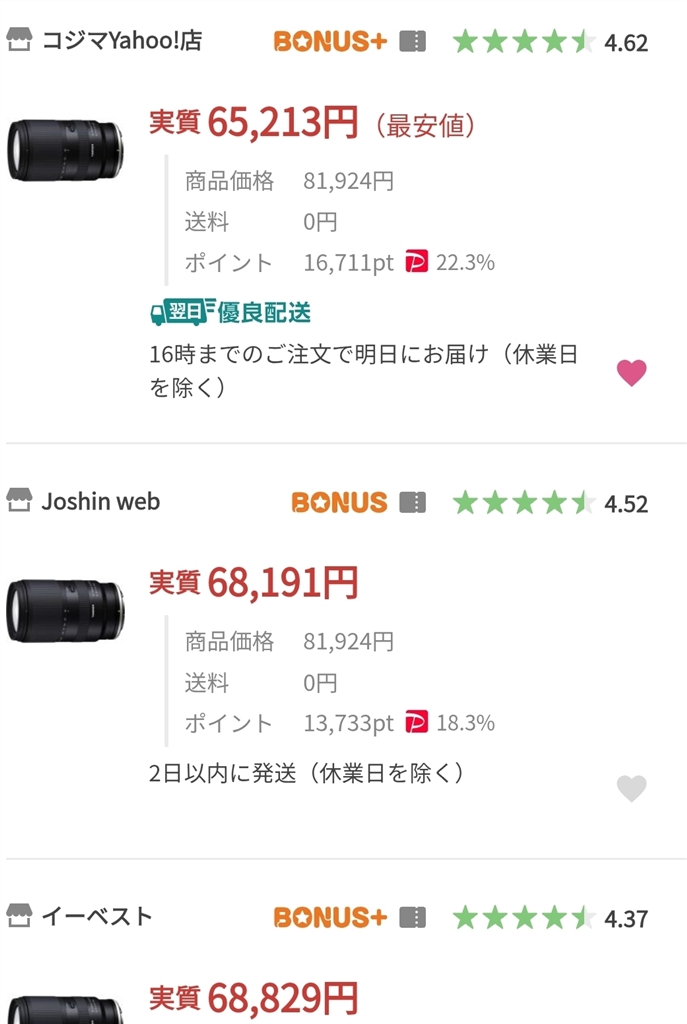
Task: Remove コジマYahoo!店 offer from favorites
Action: tap(631, 373)
